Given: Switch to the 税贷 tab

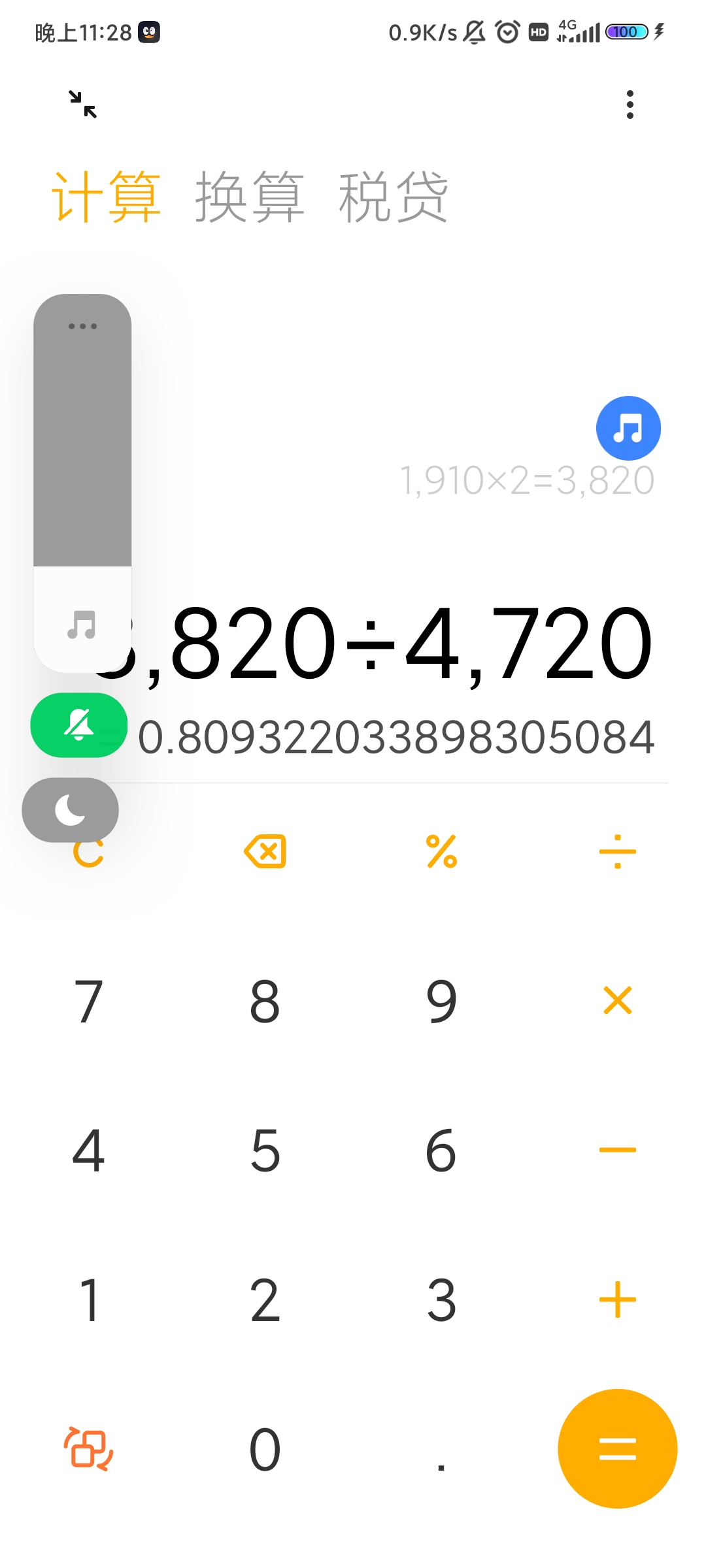Looking at the screenshot, I should coord(393,197).
